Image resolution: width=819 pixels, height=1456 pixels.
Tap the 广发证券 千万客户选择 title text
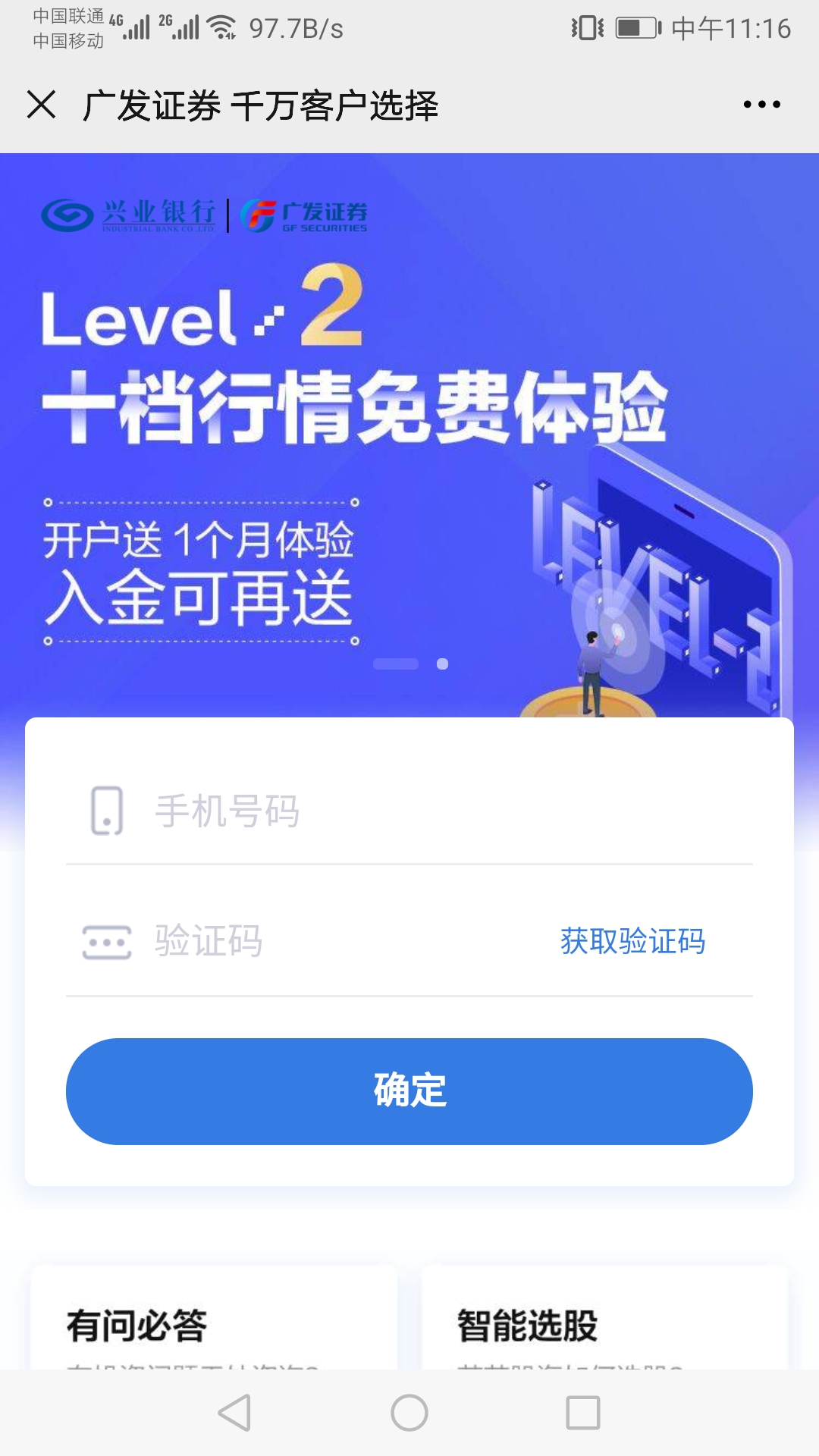click(x=261, y=106)
